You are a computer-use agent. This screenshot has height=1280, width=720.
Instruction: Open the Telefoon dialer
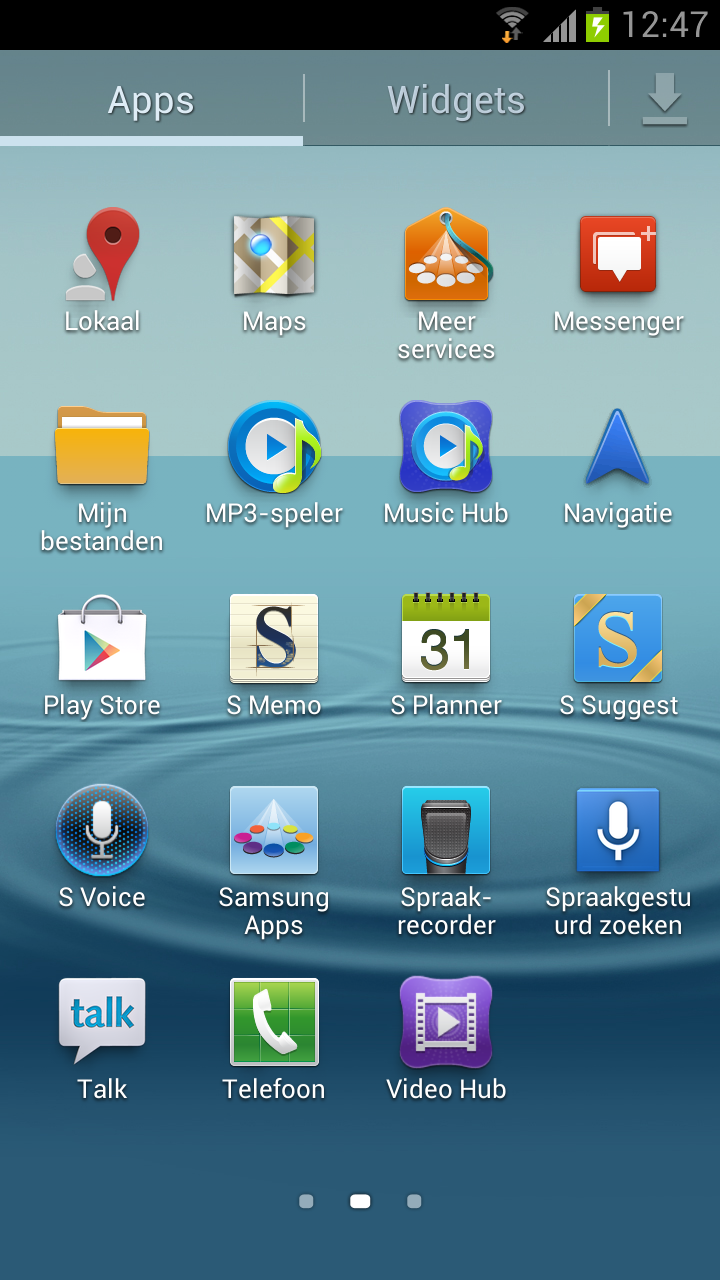pos(274,1023)
